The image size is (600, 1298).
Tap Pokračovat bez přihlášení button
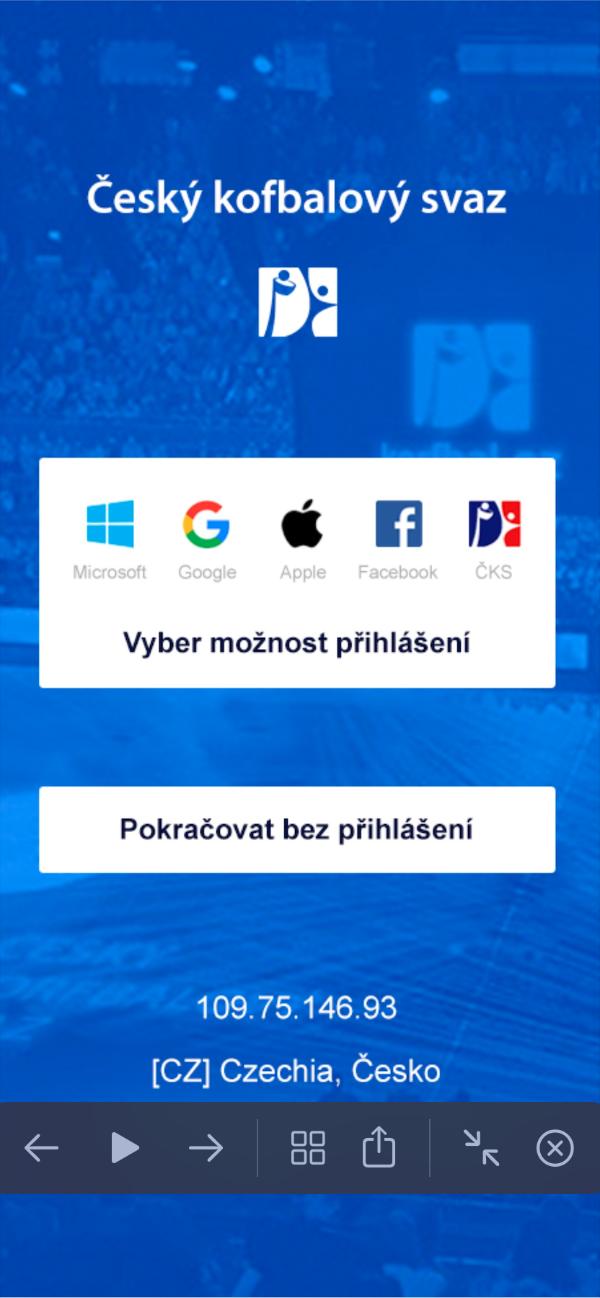[x=297, y=829]
